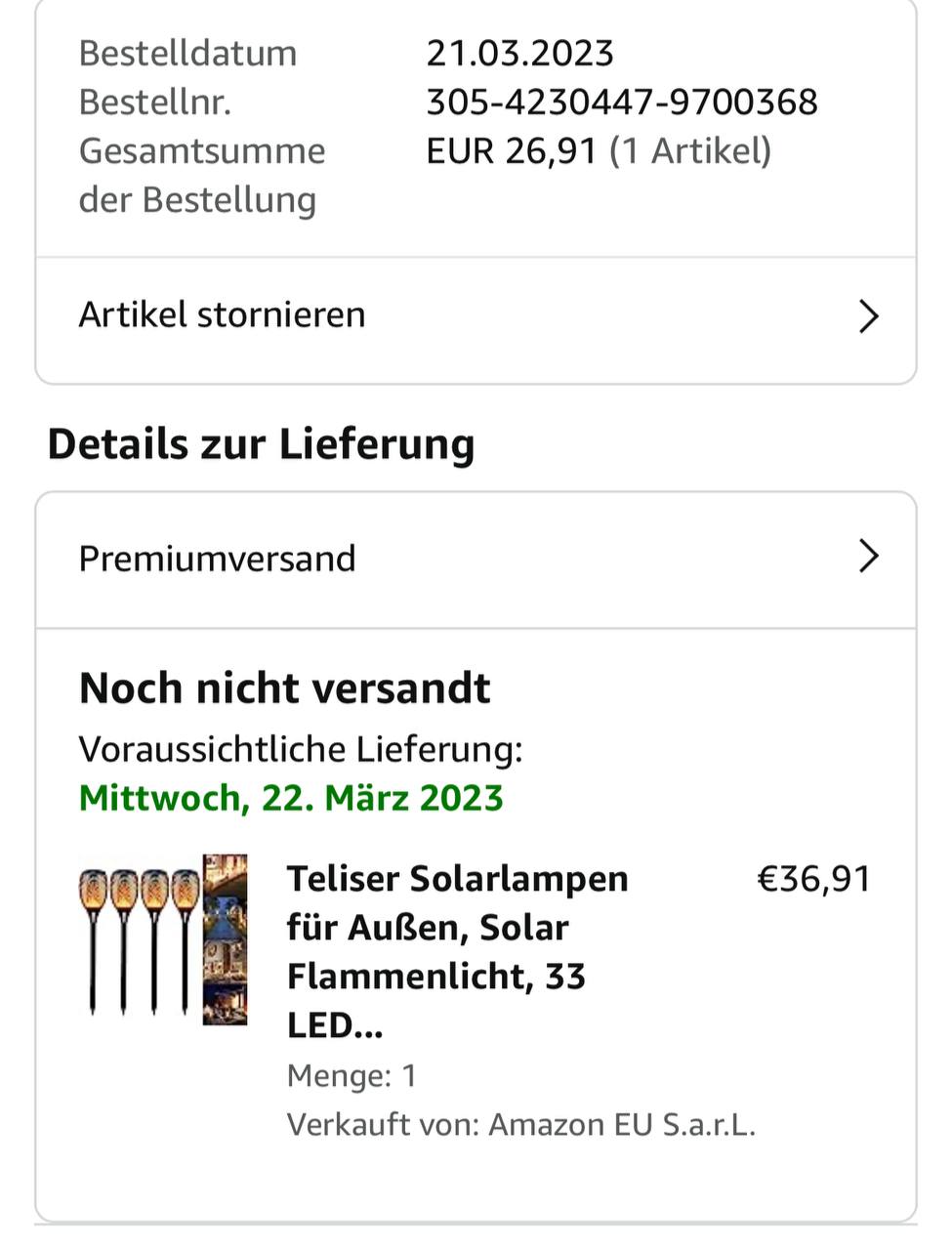Open the Teliser Solarlampen product title
This screenshot has width=952, height=1250.
click(x=457, y=951)
